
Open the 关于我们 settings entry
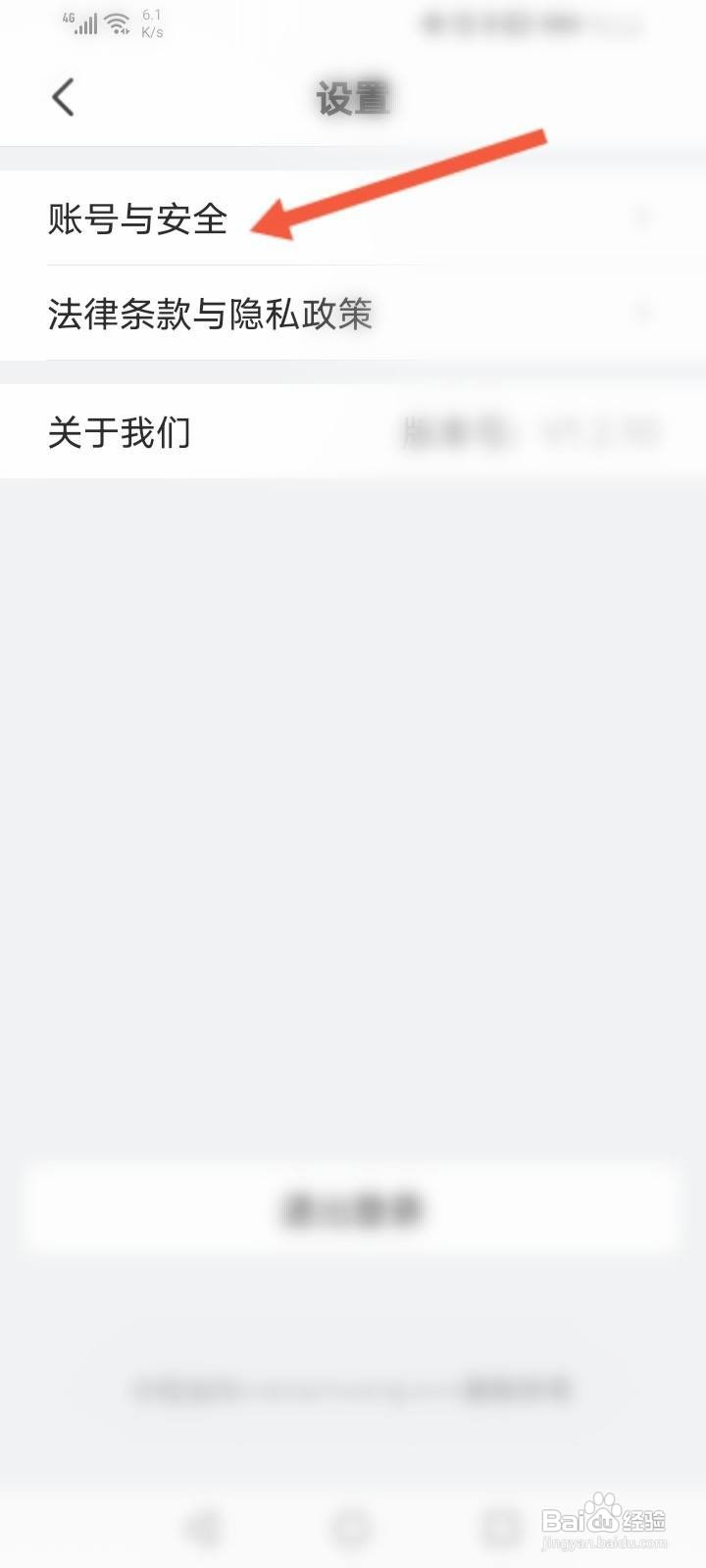point(118,431)
